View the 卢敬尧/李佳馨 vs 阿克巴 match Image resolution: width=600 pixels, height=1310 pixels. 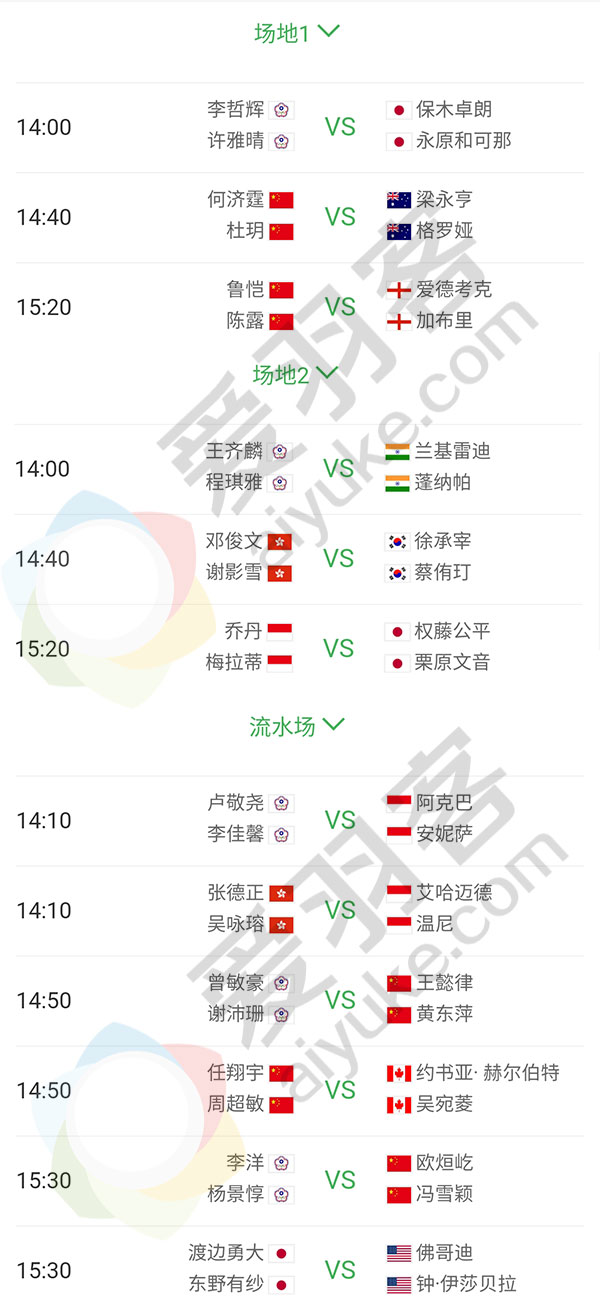pyautogui.click(x=340, y=821)
